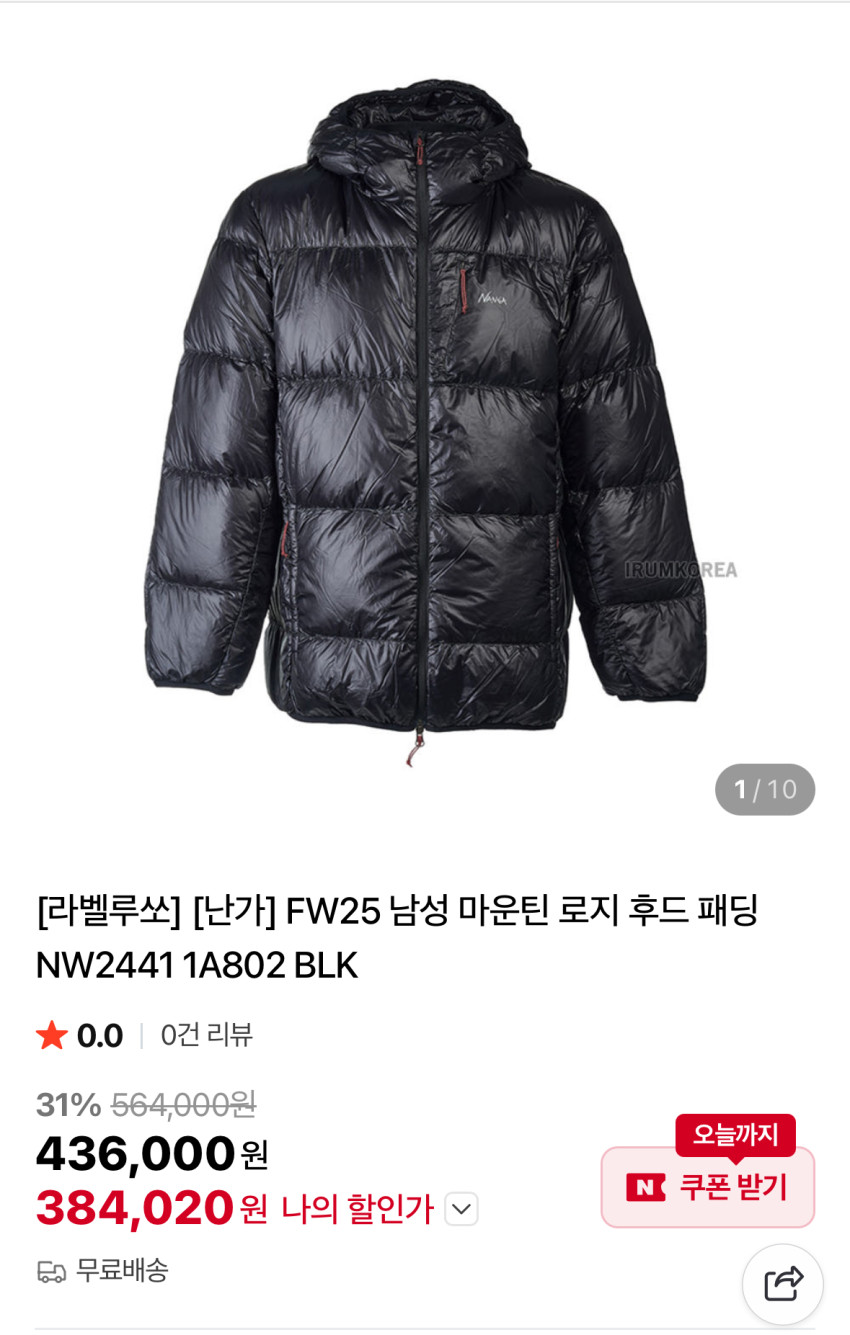Share this product

(x=783, y=1284)
